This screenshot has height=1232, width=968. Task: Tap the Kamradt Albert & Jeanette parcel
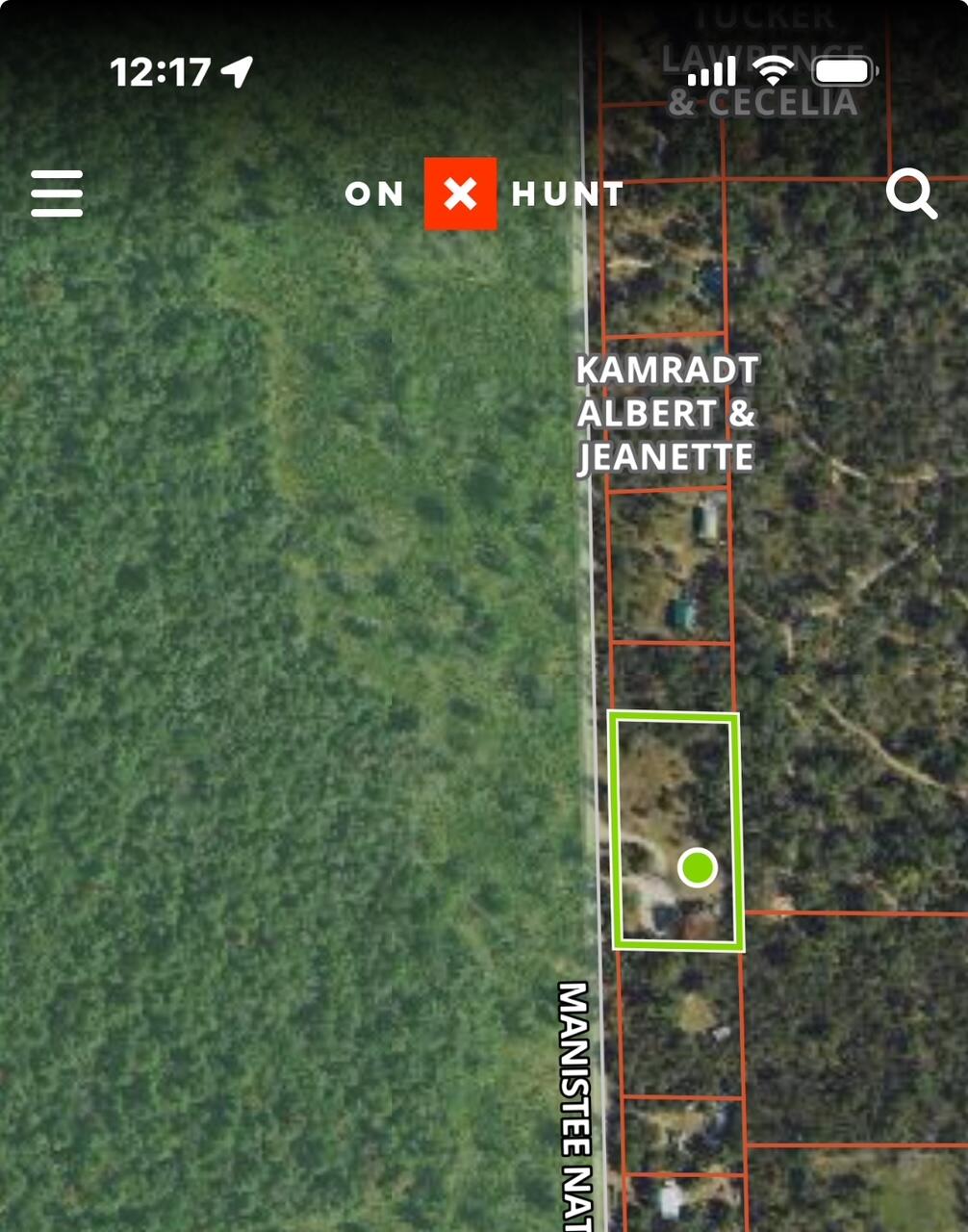tap(666, 414)
